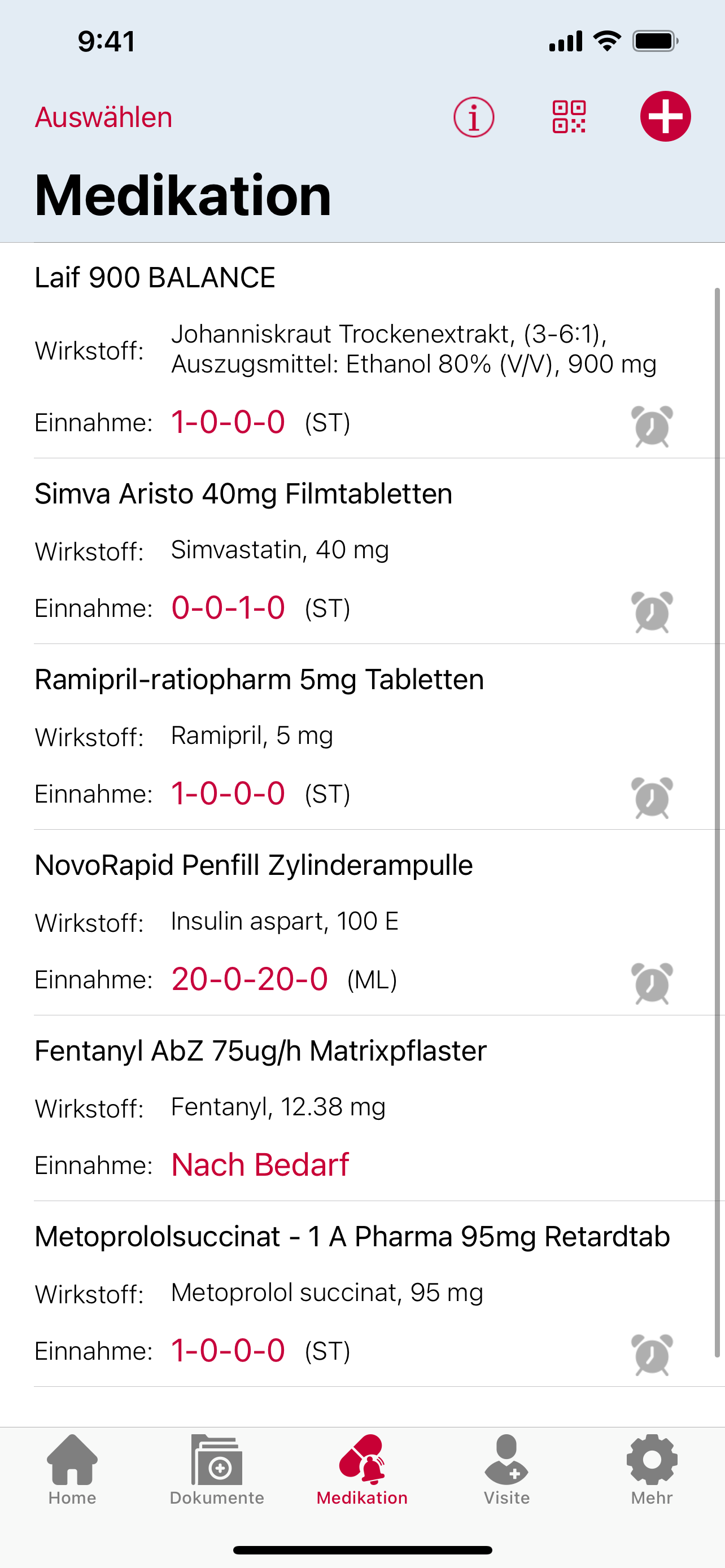Open the info icon
Screen dimensions: 725x1568
tap(474, 117)
